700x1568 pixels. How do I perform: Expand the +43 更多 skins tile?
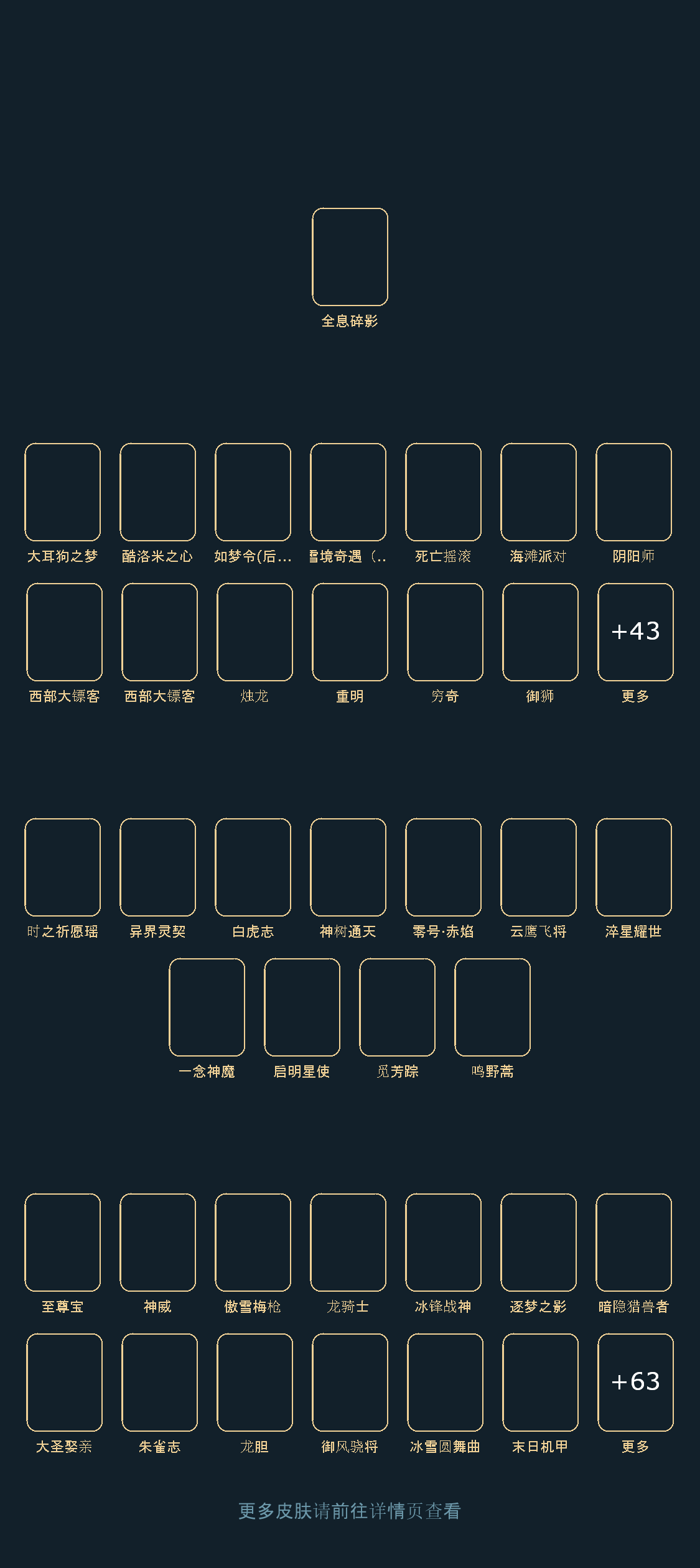tap(635, 632)
